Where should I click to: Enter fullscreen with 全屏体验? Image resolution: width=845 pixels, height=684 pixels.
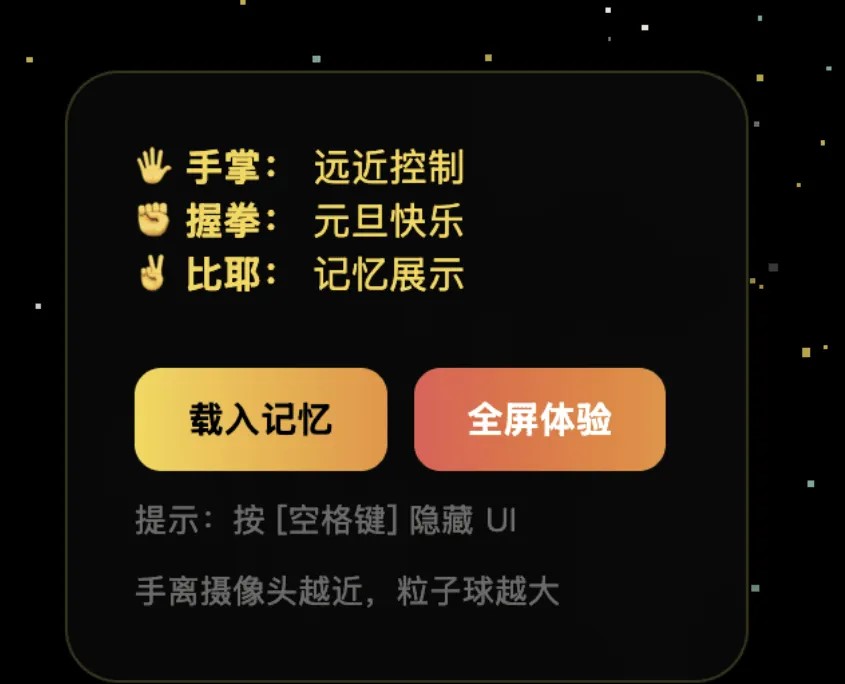539,419
